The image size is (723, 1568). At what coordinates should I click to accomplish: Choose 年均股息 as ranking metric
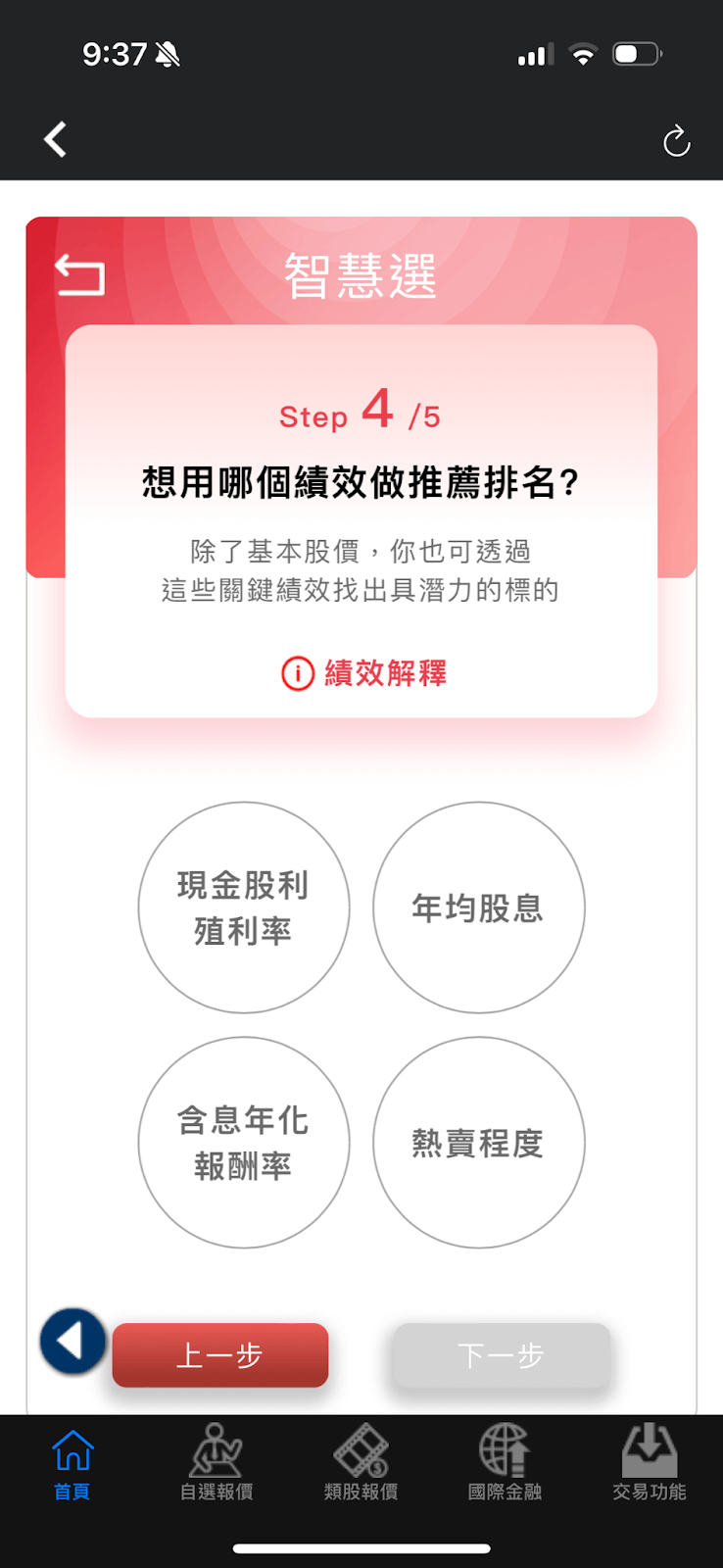pos(478,907)
